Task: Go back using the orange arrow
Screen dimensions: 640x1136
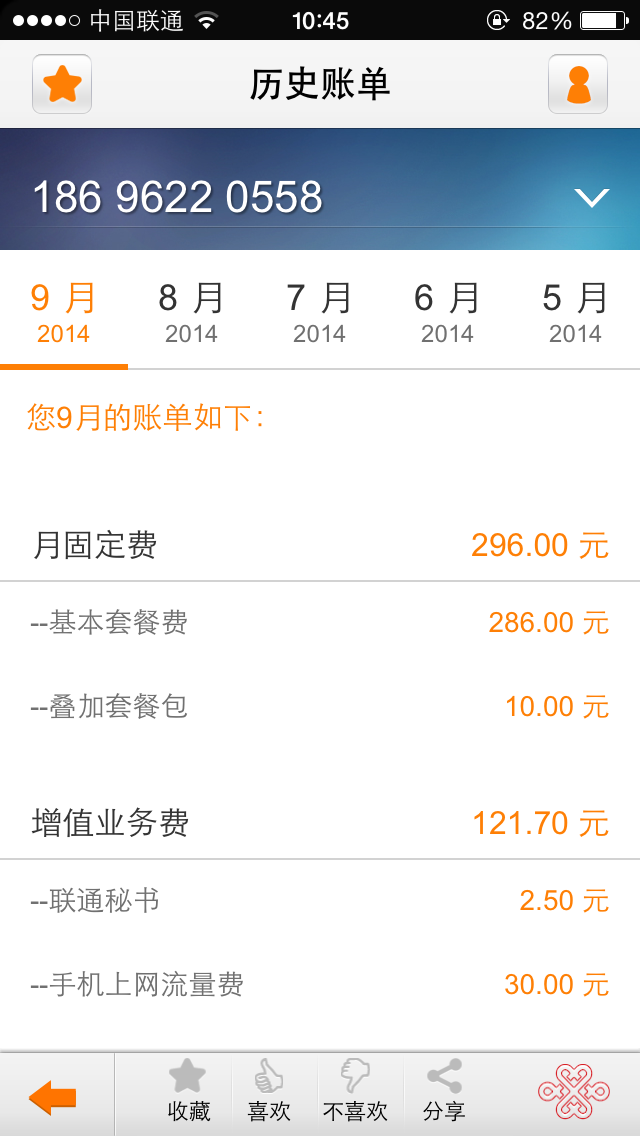Action: [53, 1096]
